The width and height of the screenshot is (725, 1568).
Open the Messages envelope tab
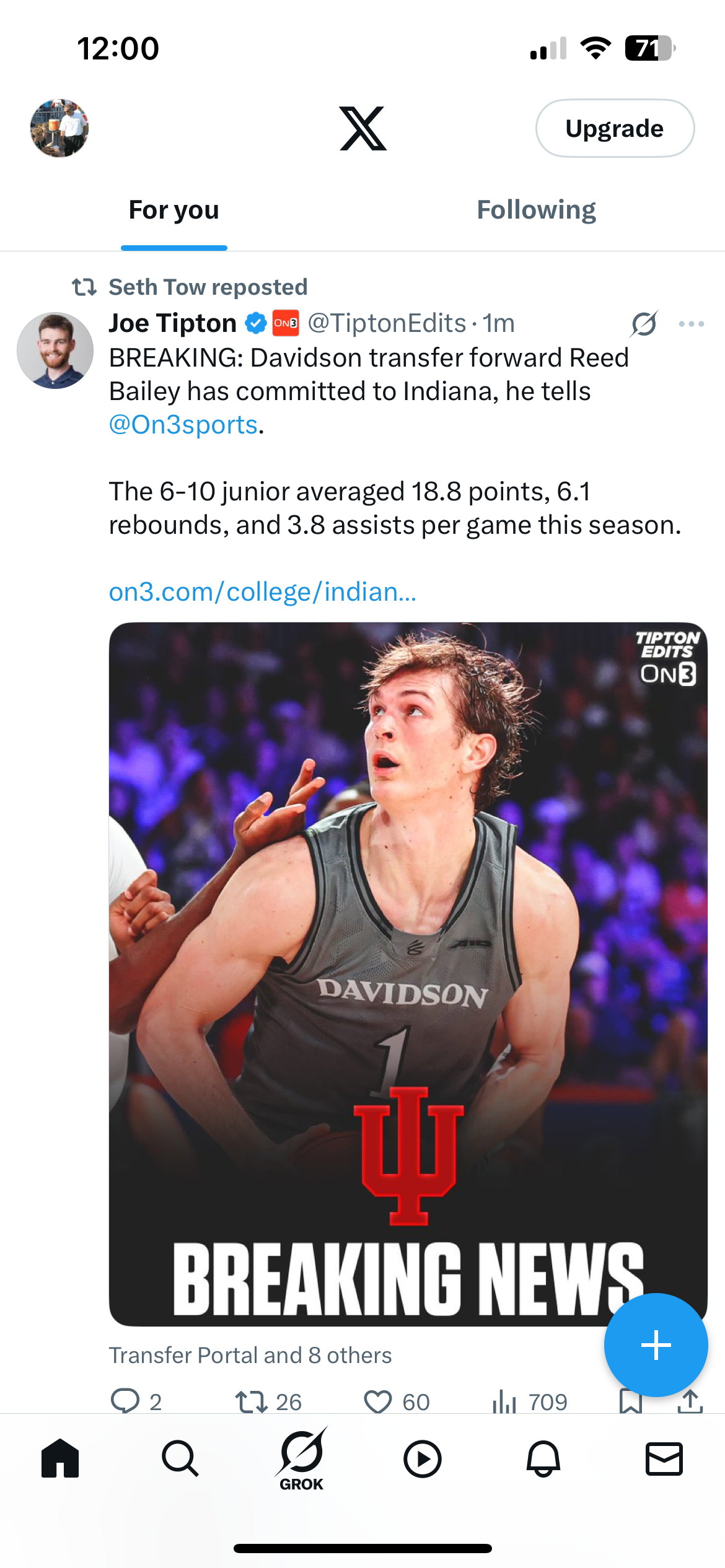coord(664,1458)
